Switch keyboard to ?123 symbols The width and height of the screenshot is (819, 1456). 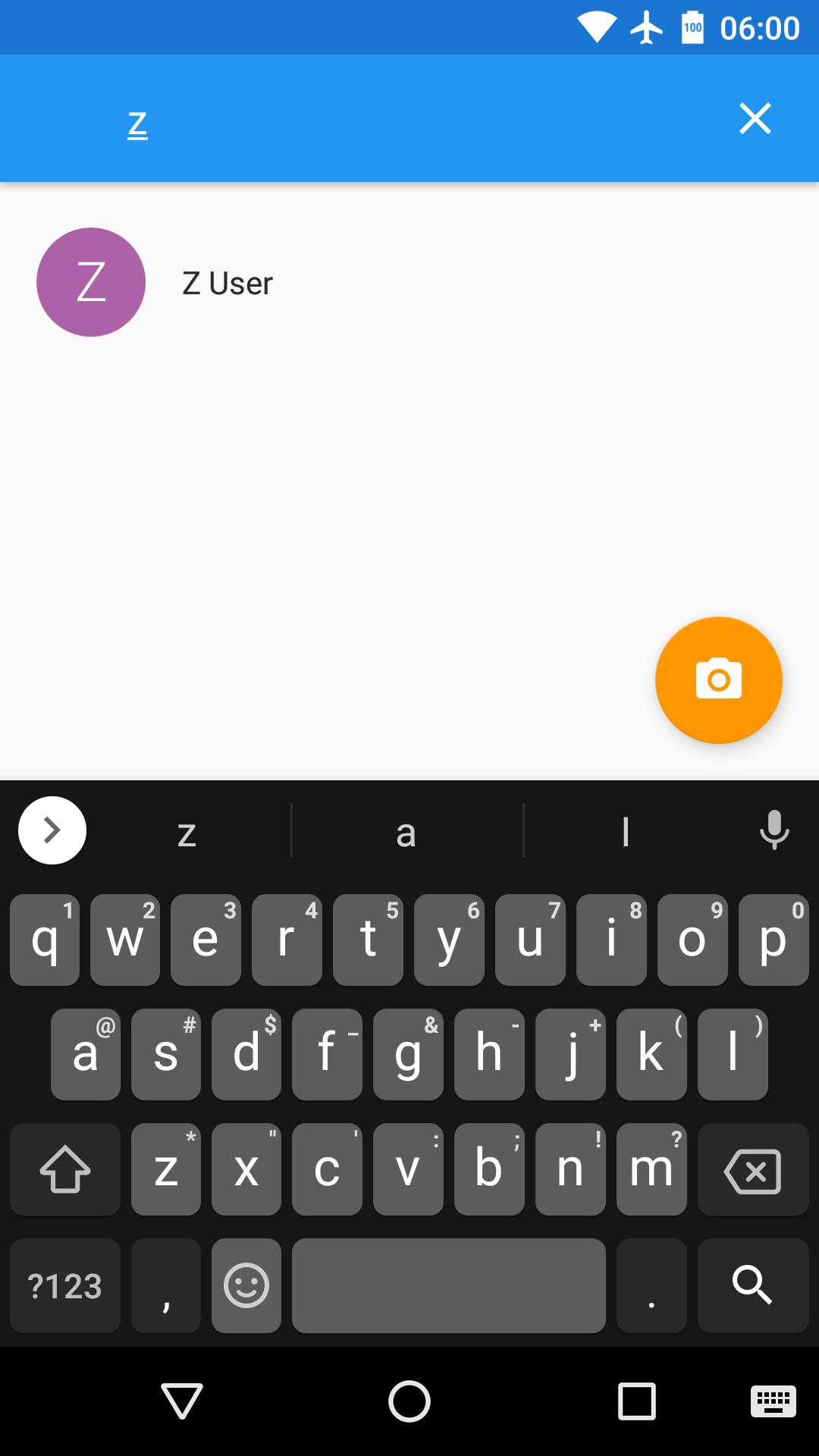65,1285
